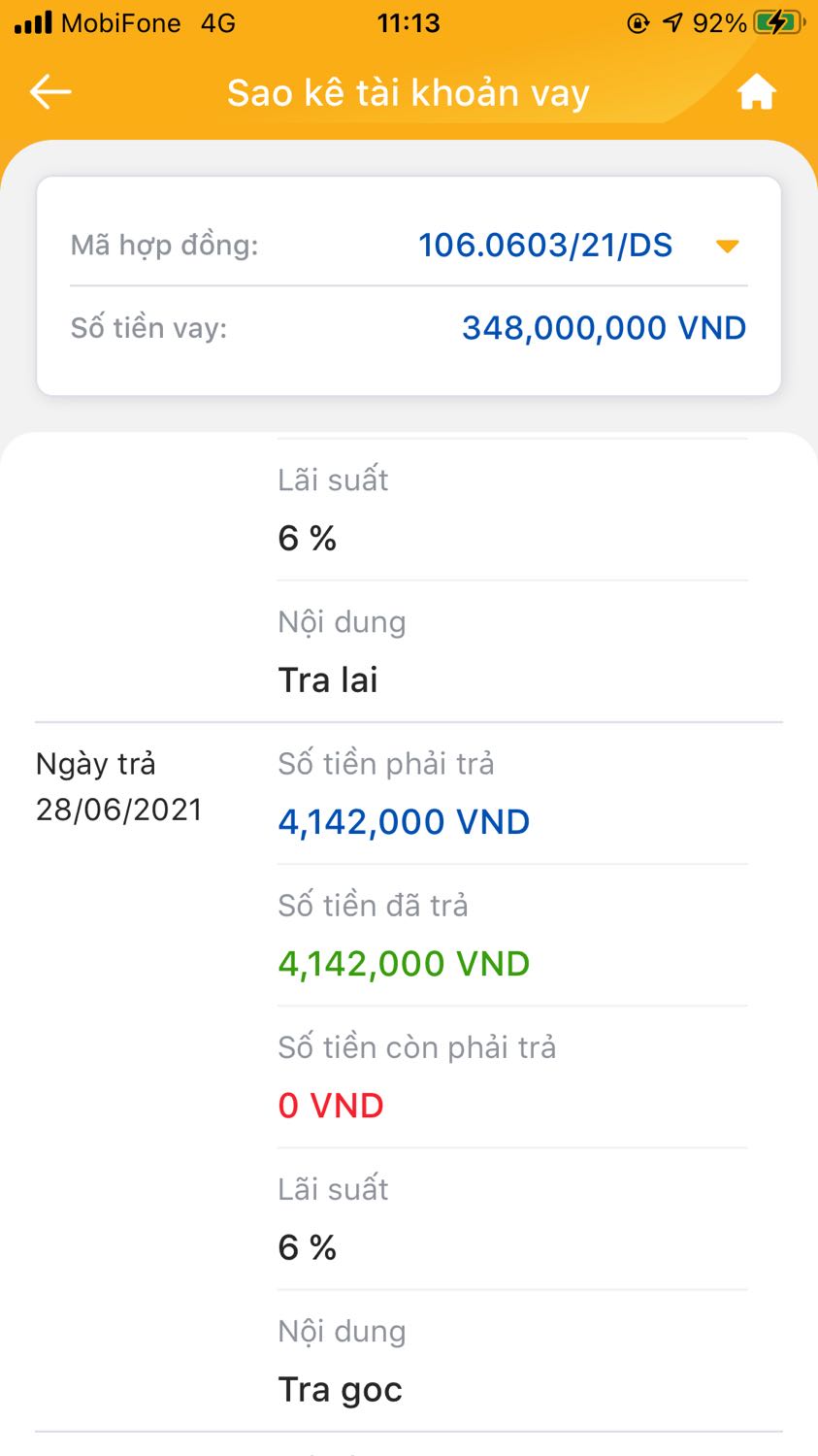Screen dimensions: 818x1456
Task: Return to the home screen via house icon
Action: (756, 93)
